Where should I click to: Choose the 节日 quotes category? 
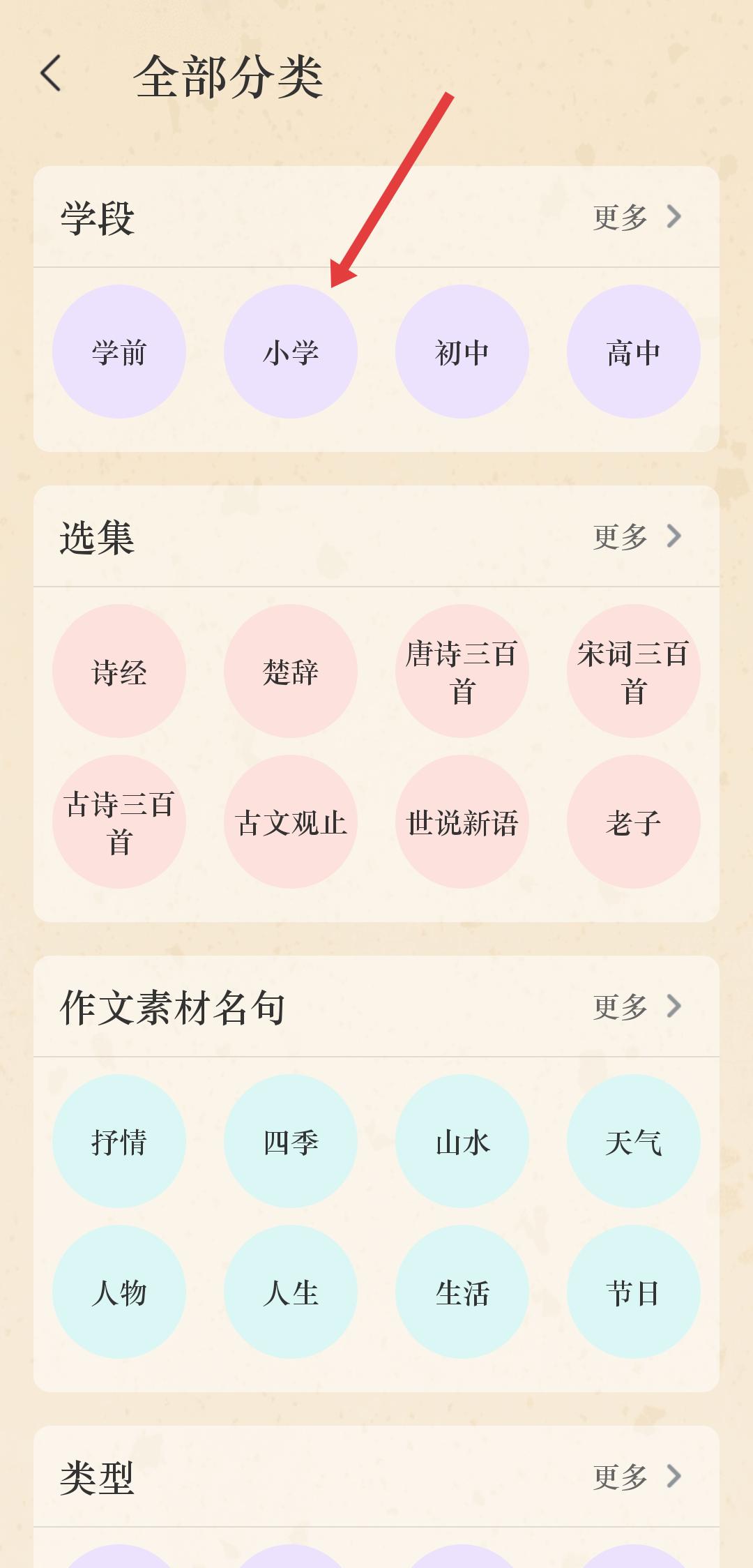(634, 1292)
